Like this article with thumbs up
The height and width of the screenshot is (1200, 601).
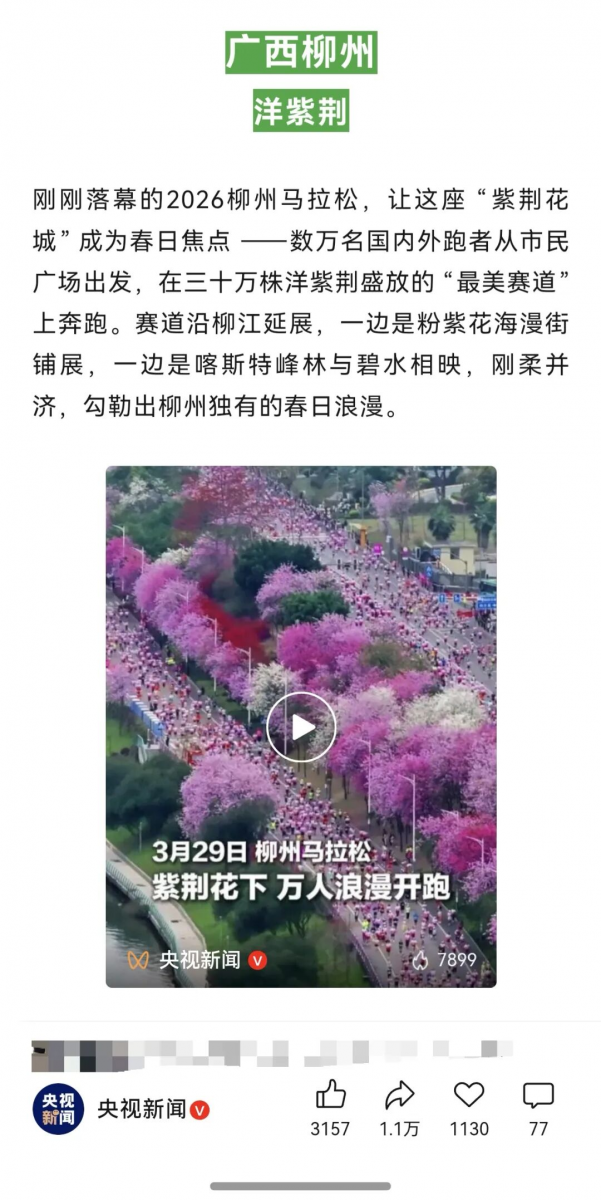coord(330,1096)
